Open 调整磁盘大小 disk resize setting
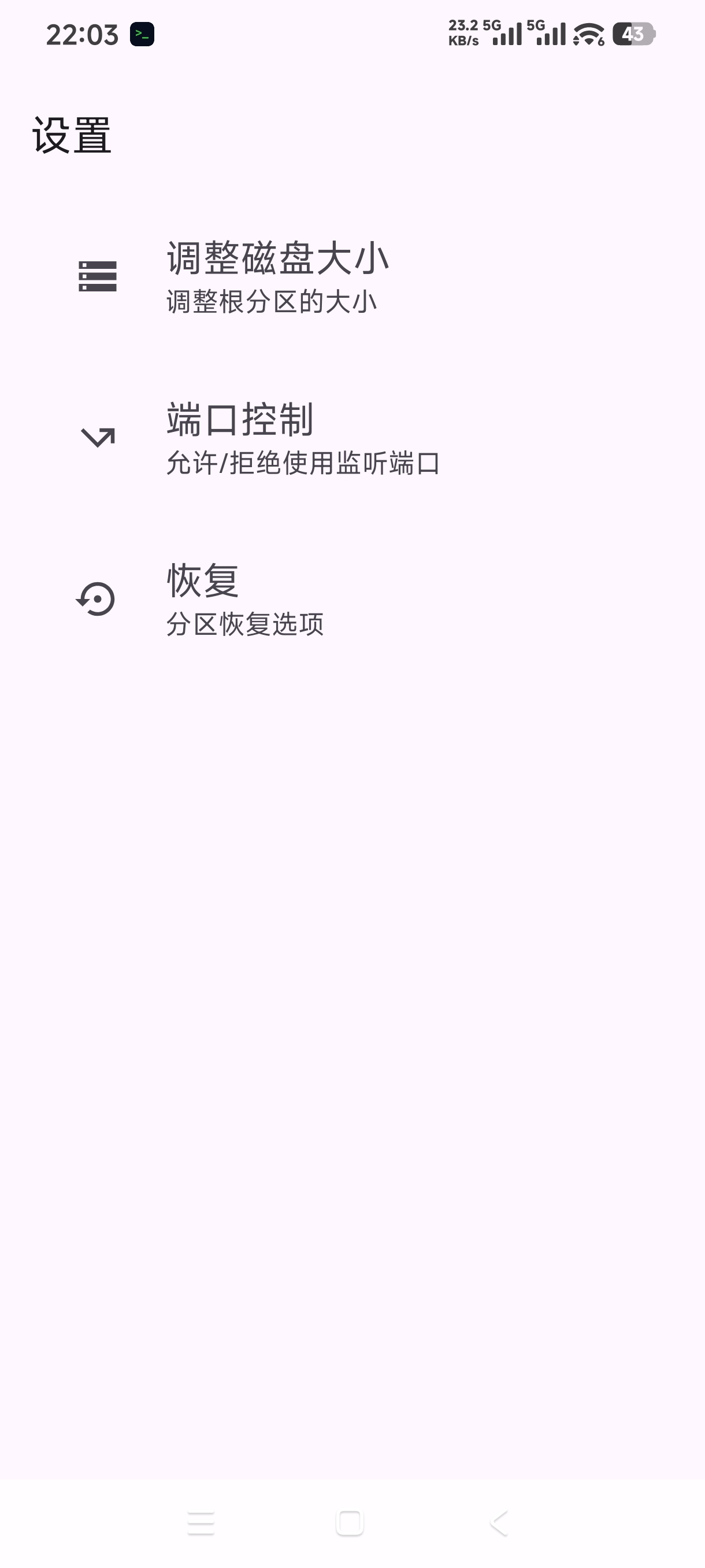Image resolution: width=705 pixels, height=1568 pixels. pyautogui.click(x=277, y=276)
